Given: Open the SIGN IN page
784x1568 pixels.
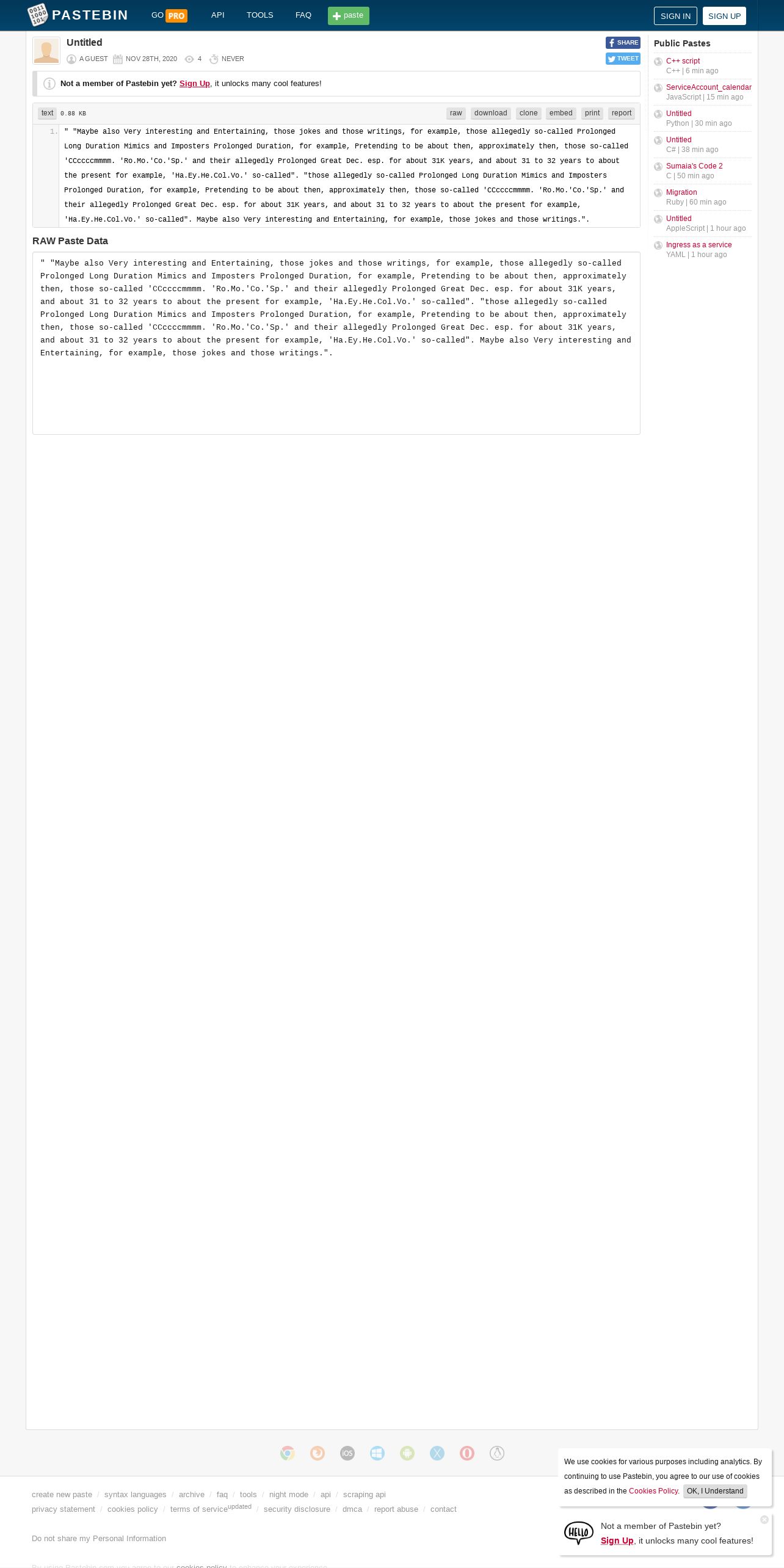Looking at the screenshot, I should pos(675,16).
